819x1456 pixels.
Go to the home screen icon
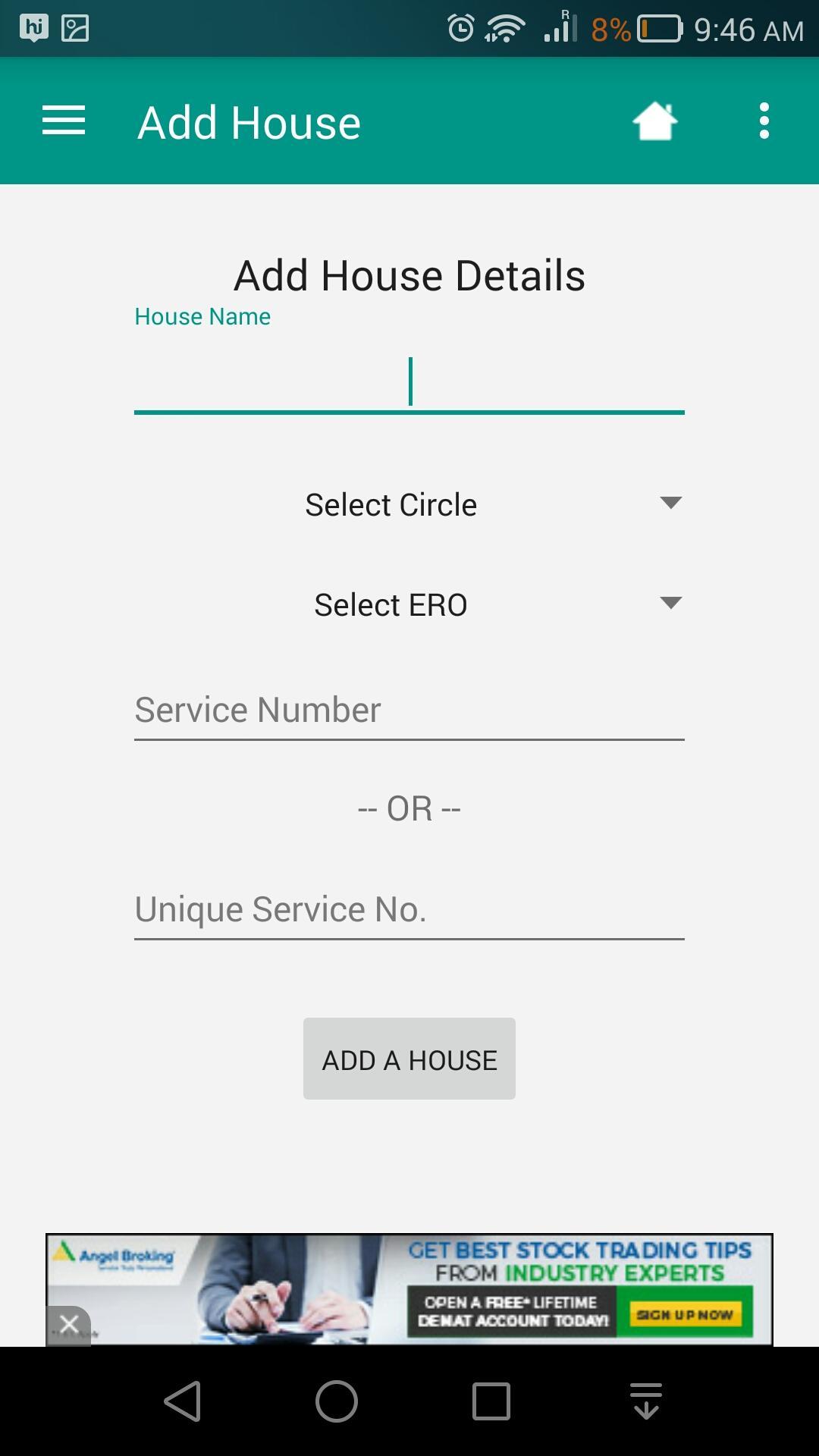[654, 121]
